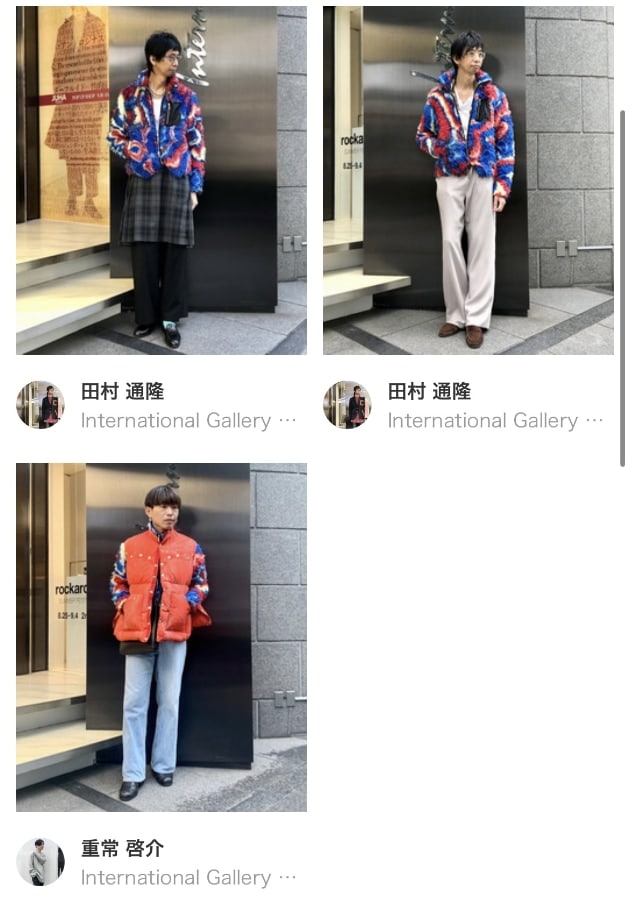Open the orange puffer vest outfit tile
630x898 pixels.
click(161, 637)
